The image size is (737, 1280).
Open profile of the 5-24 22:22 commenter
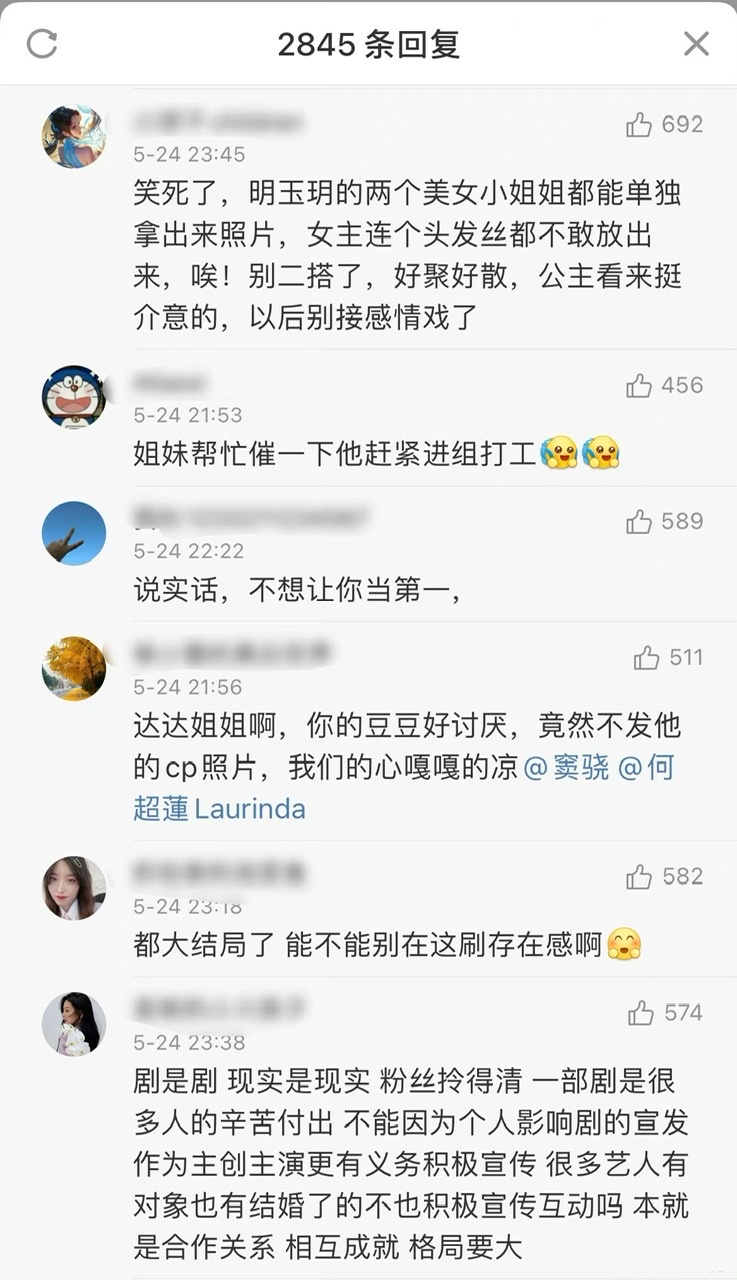74,533
